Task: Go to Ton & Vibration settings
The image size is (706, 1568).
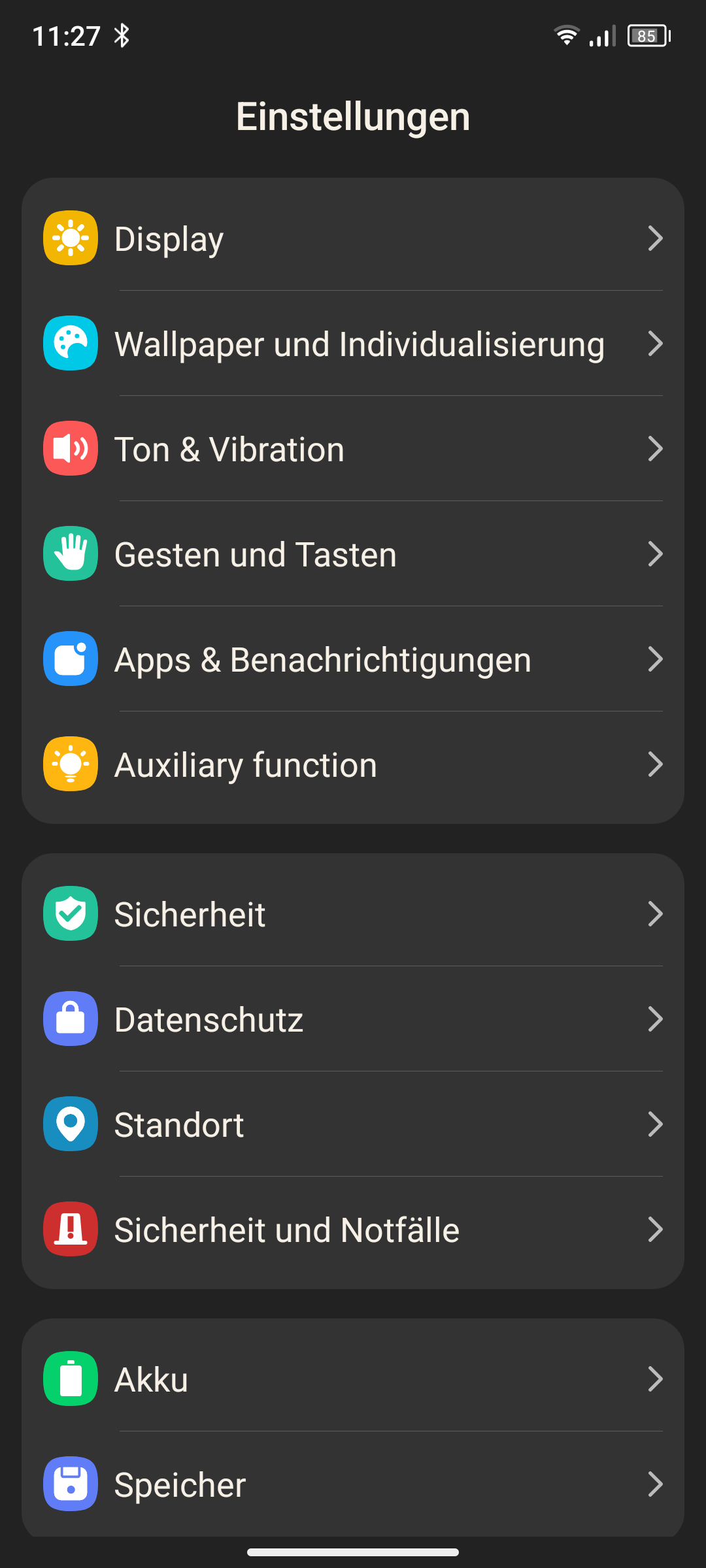Action: pos(353,448)
